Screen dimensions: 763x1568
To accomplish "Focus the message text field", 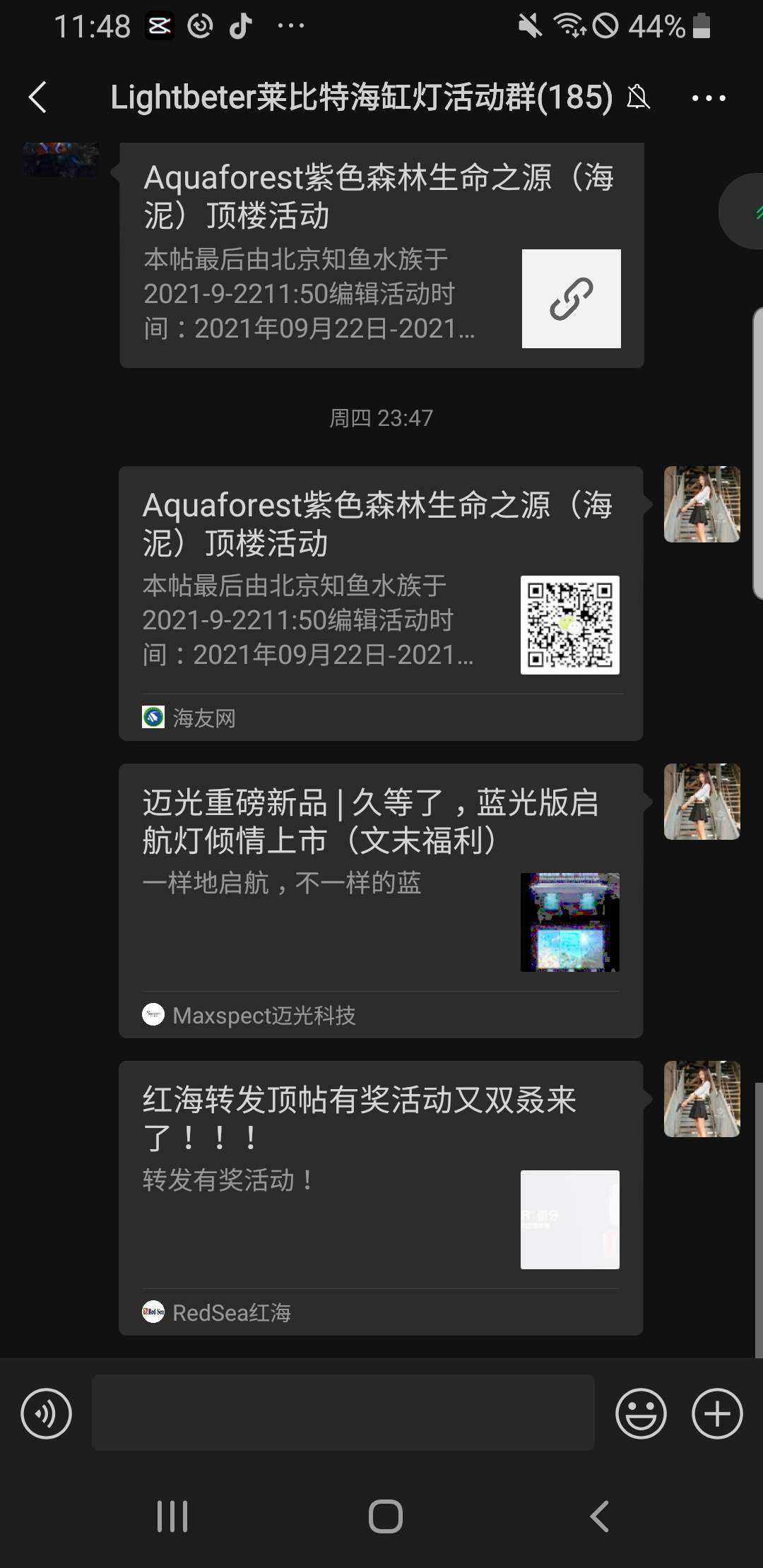I will click(343, 1413).
